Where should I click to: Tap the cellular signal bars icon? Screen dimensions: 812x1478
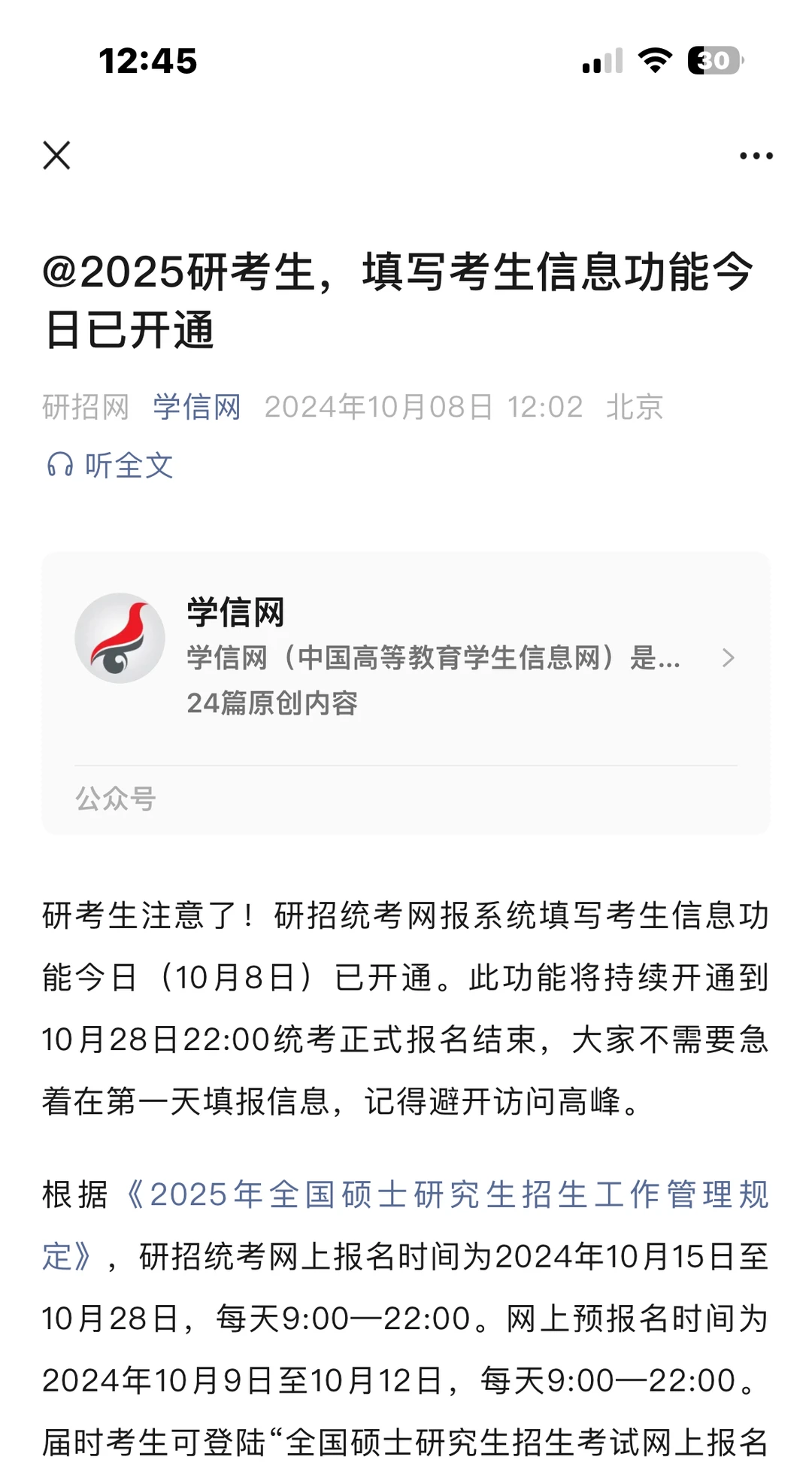601,65
